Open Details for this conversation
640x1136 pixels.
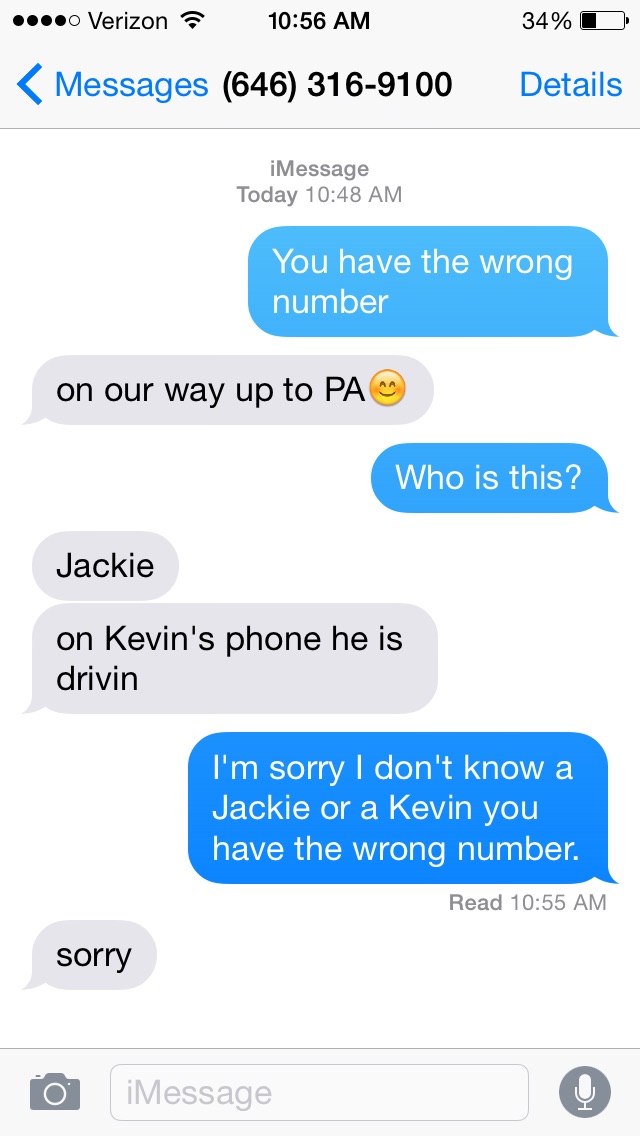click(570, 85)
